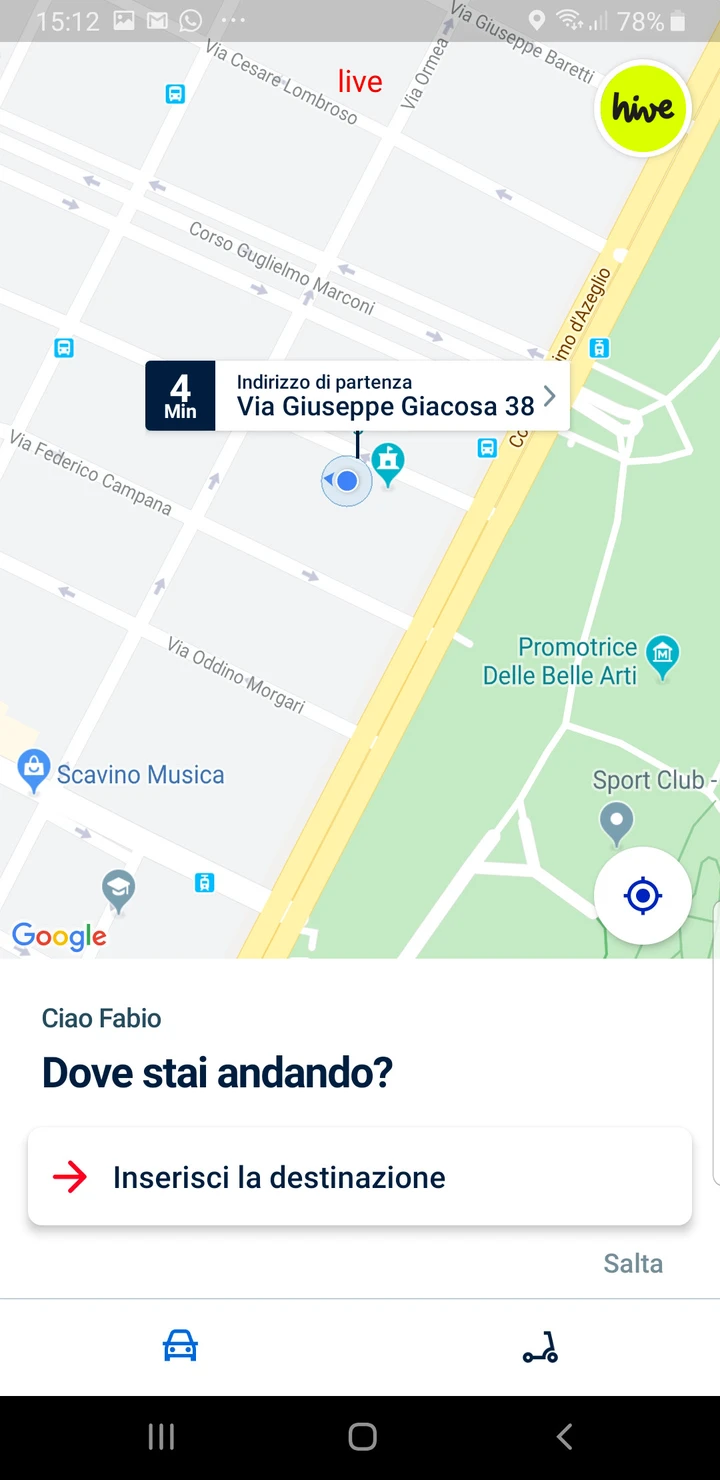Image resolution: width=720 pixels, height=1480 pixels.
Task: Tap Inserisci la destinazione field
Action: [360, 1177]
